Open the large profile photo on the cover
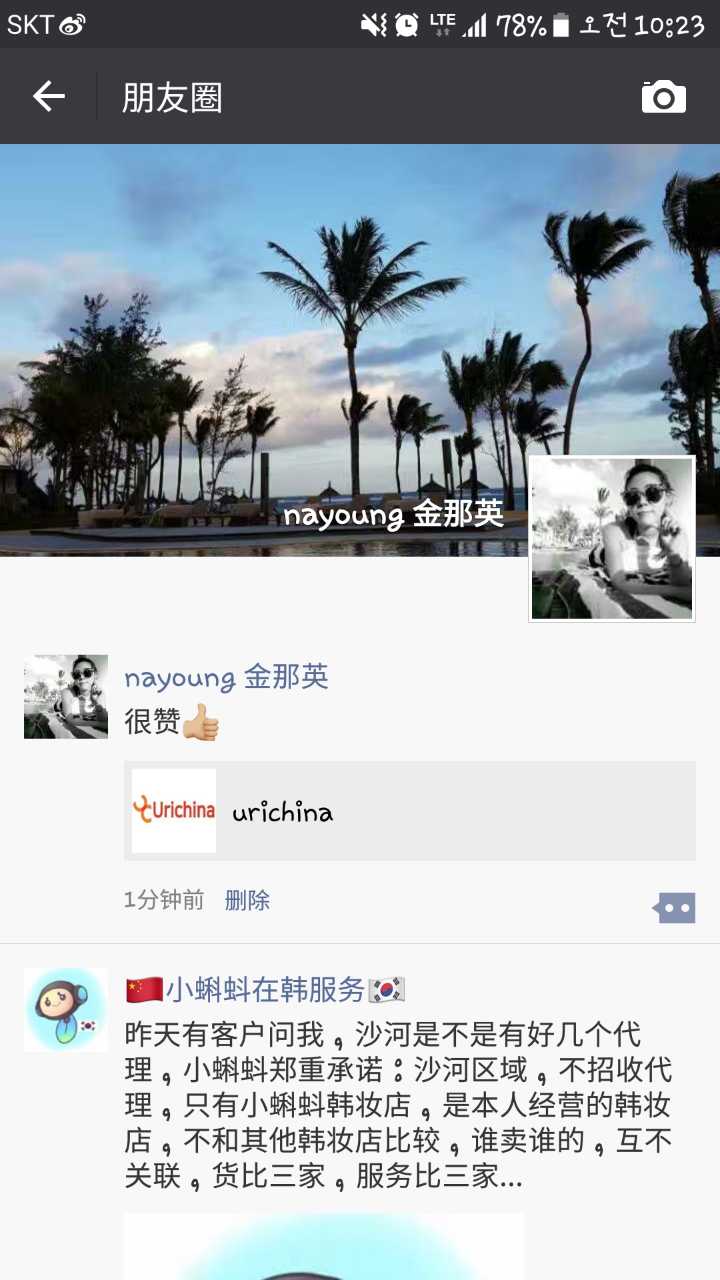This screenshot has width=720, height=1280. point(612,539)
